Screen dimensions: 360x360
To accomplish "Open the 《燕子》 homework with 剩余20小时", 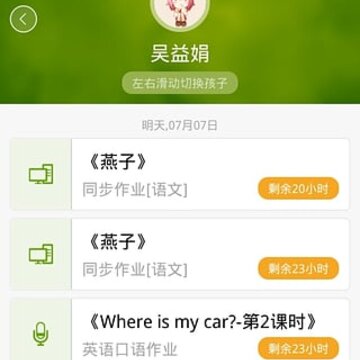I will pyautogui.click(x=180, y=174).
